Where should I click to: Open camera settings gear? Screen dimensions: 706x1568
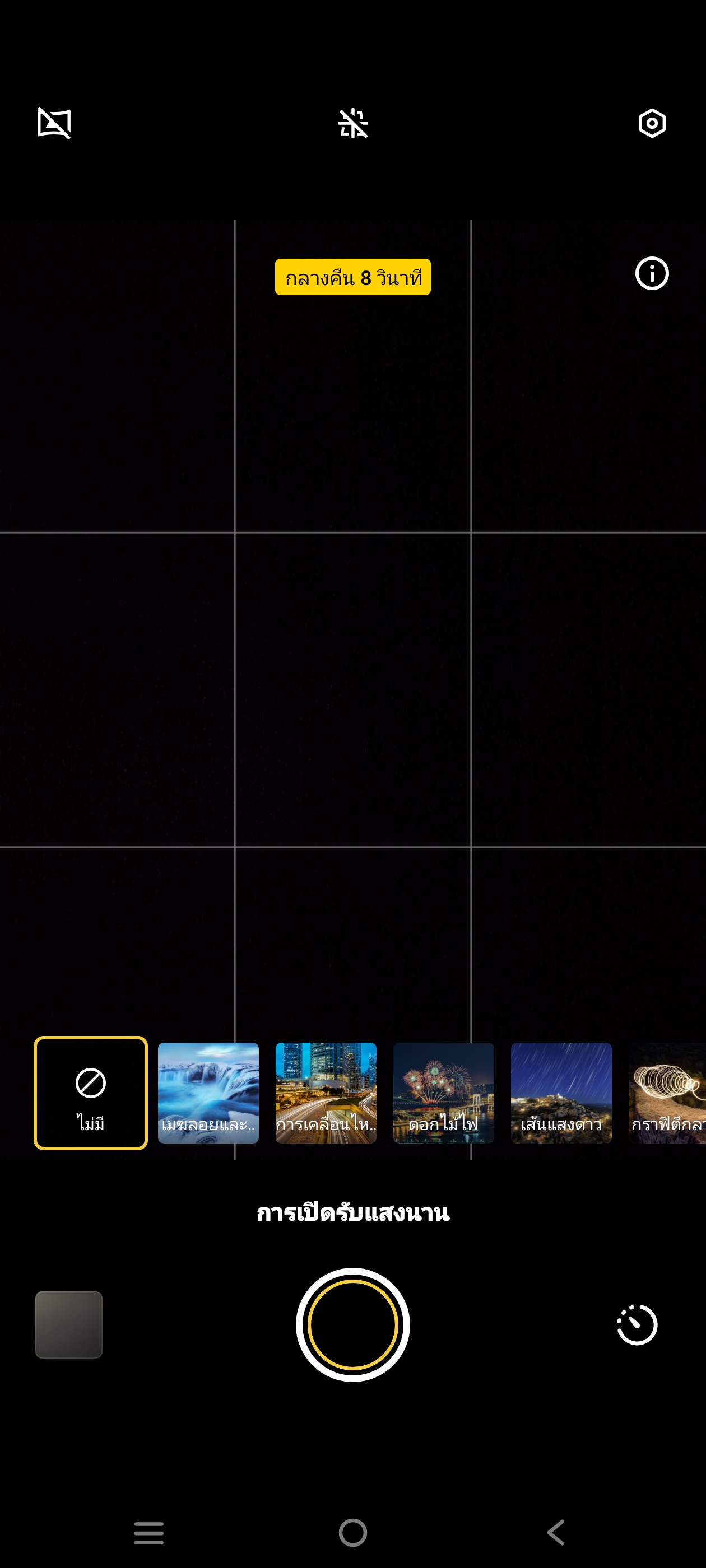coord(651,124)
